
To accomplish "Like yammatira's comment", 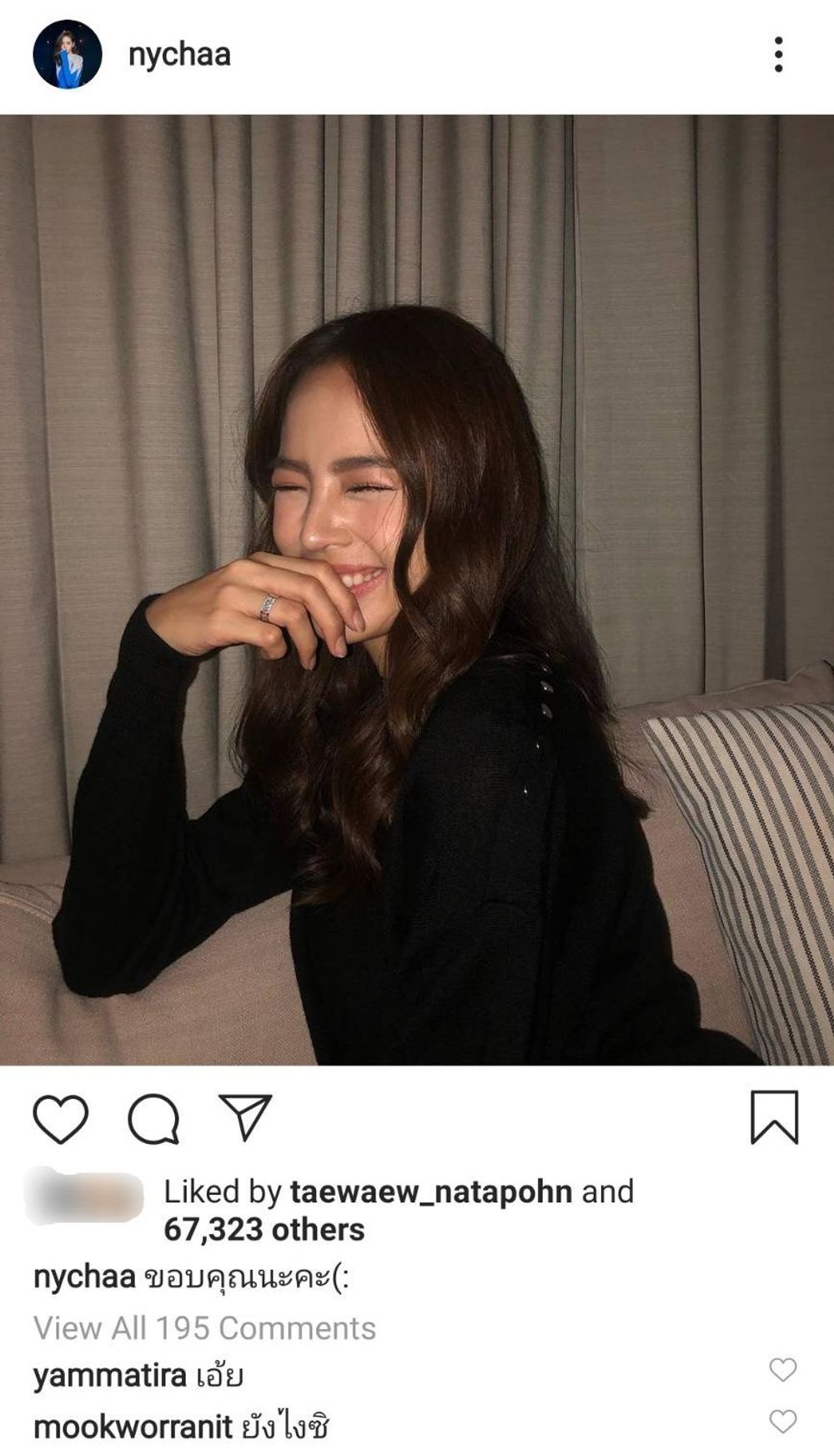I will (x=782, y=1369).
